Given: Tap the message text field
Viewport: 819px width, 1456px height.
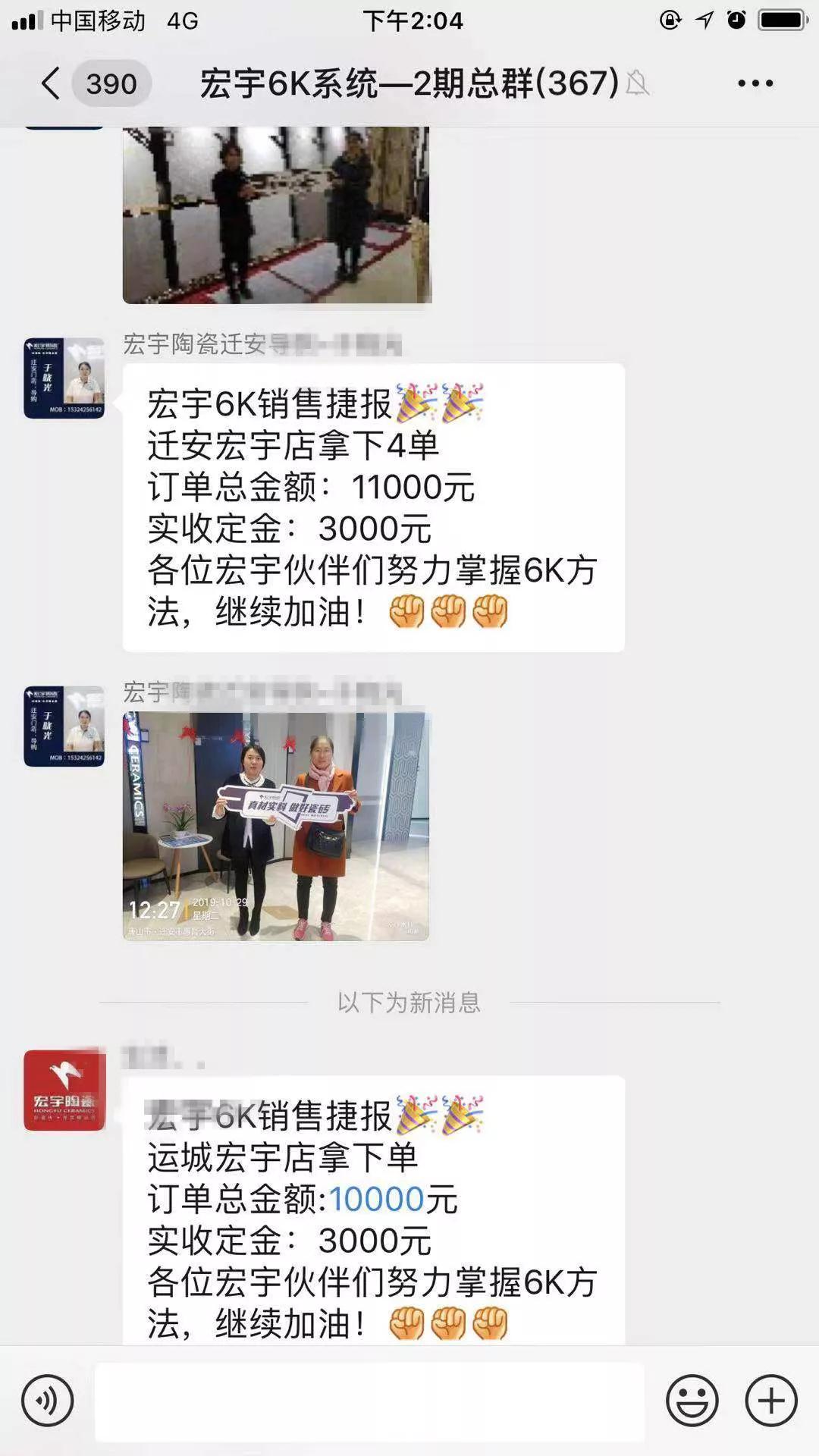Looking at the screenshot, I should click(369, 1401).
